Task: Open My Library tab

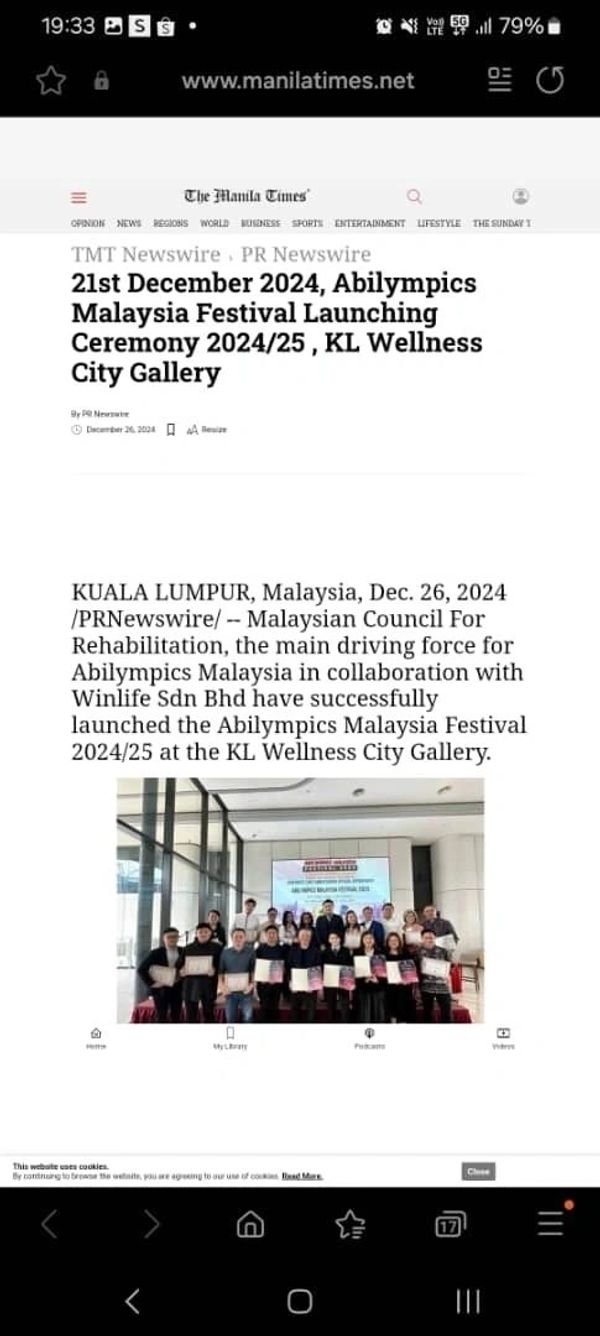Action: tap(230, 1038)
